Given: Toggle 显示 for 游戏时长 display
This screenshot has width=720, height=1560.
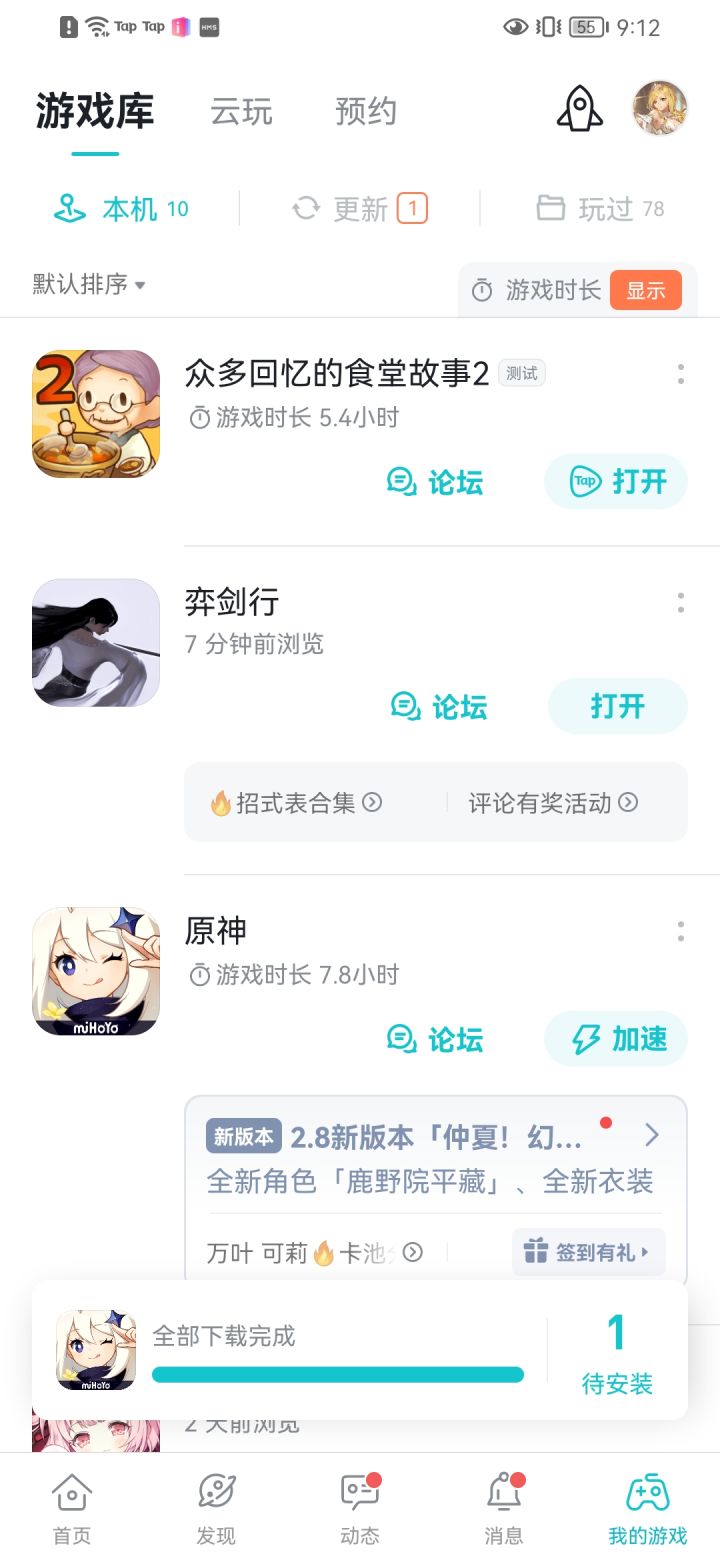Looking at the screenshot, I should point(645,290).
